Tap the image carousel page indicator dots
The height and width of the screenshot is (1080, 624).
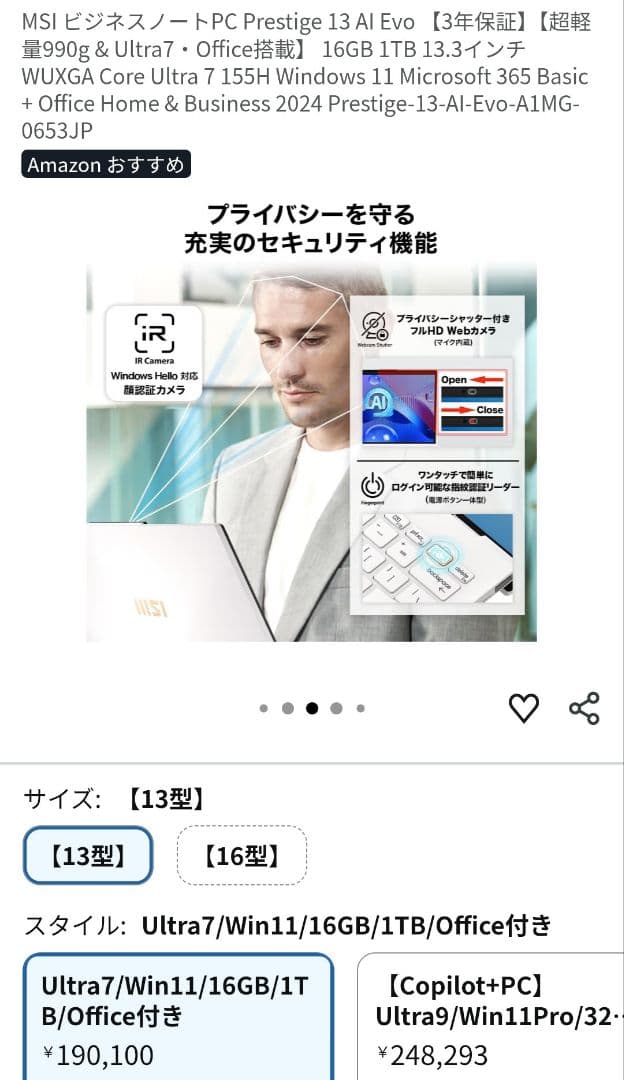click(312, 708)
